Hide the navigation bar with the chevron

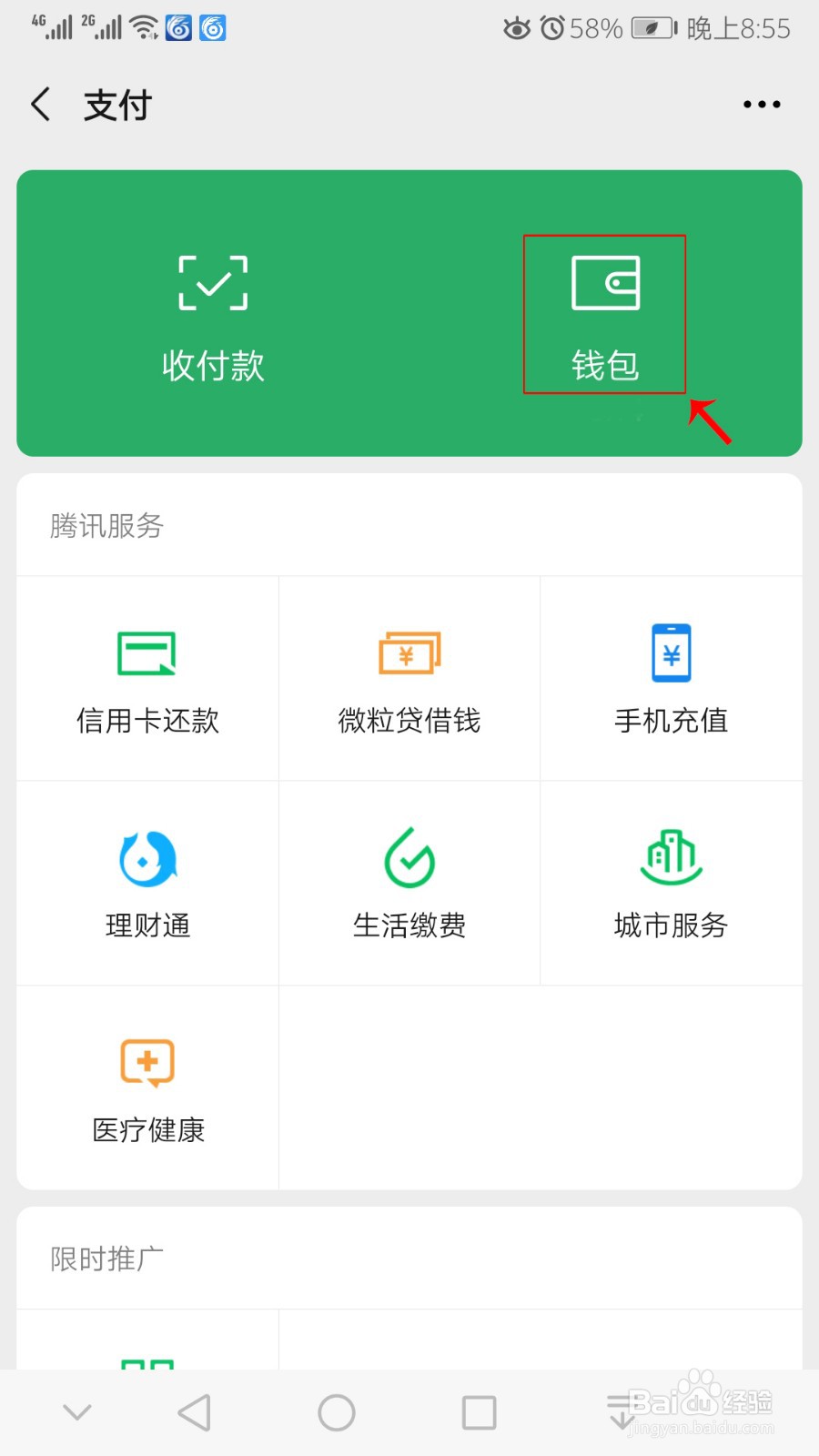(x=77, y=1412)
